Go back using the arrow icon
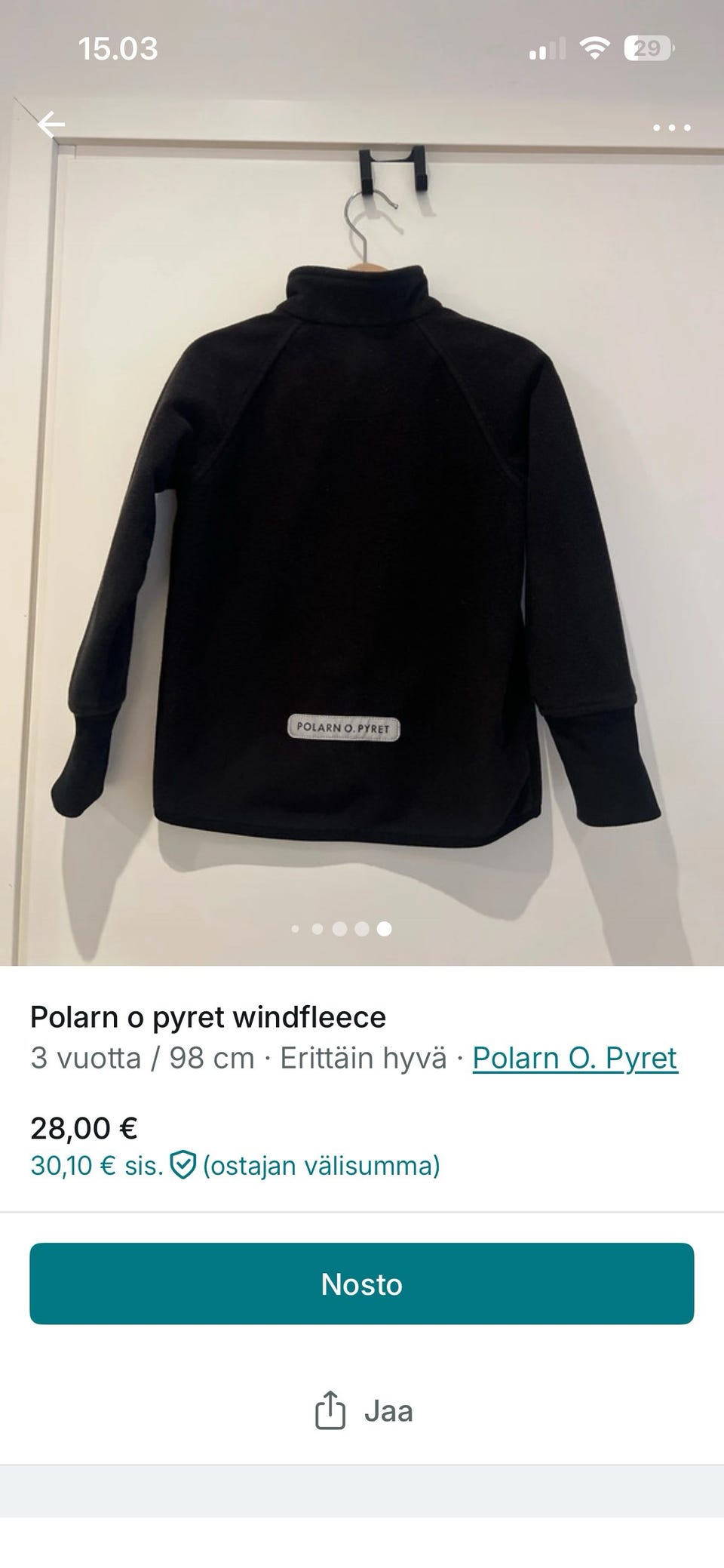 51,125
